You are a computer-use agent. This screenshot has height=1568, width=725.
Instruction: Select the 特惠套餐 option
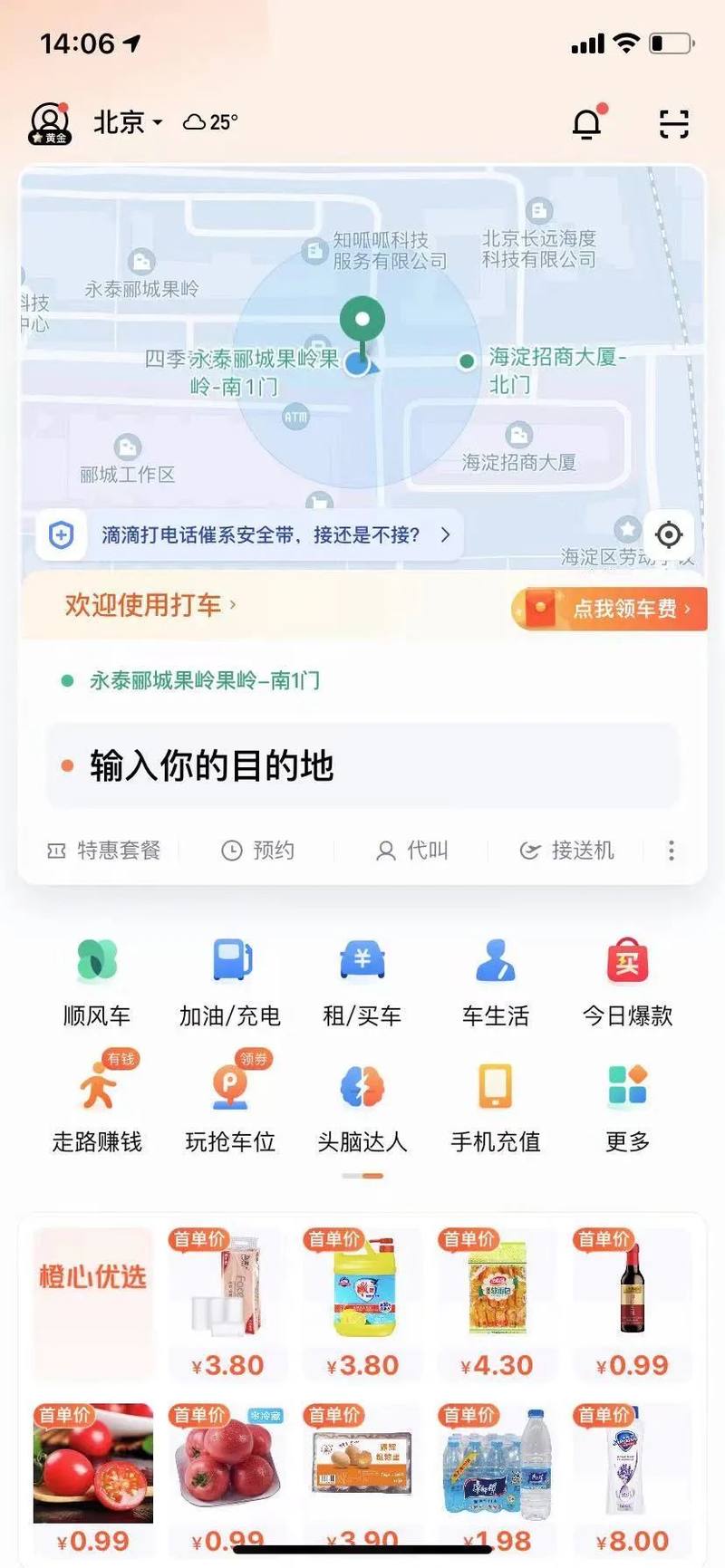point(105,851)
